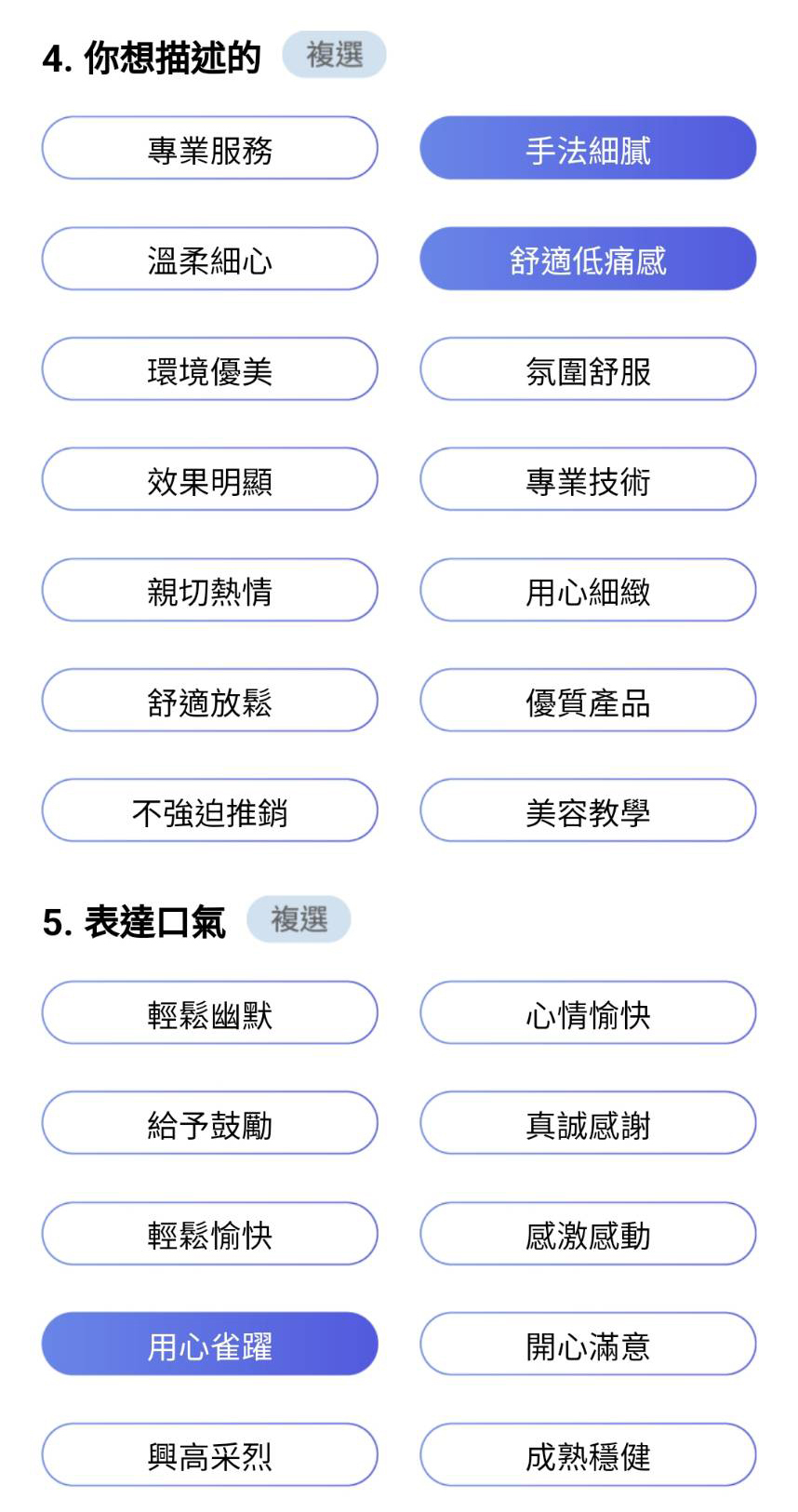
Task: Pick 舒適放鬆 option
Action: 209,700
